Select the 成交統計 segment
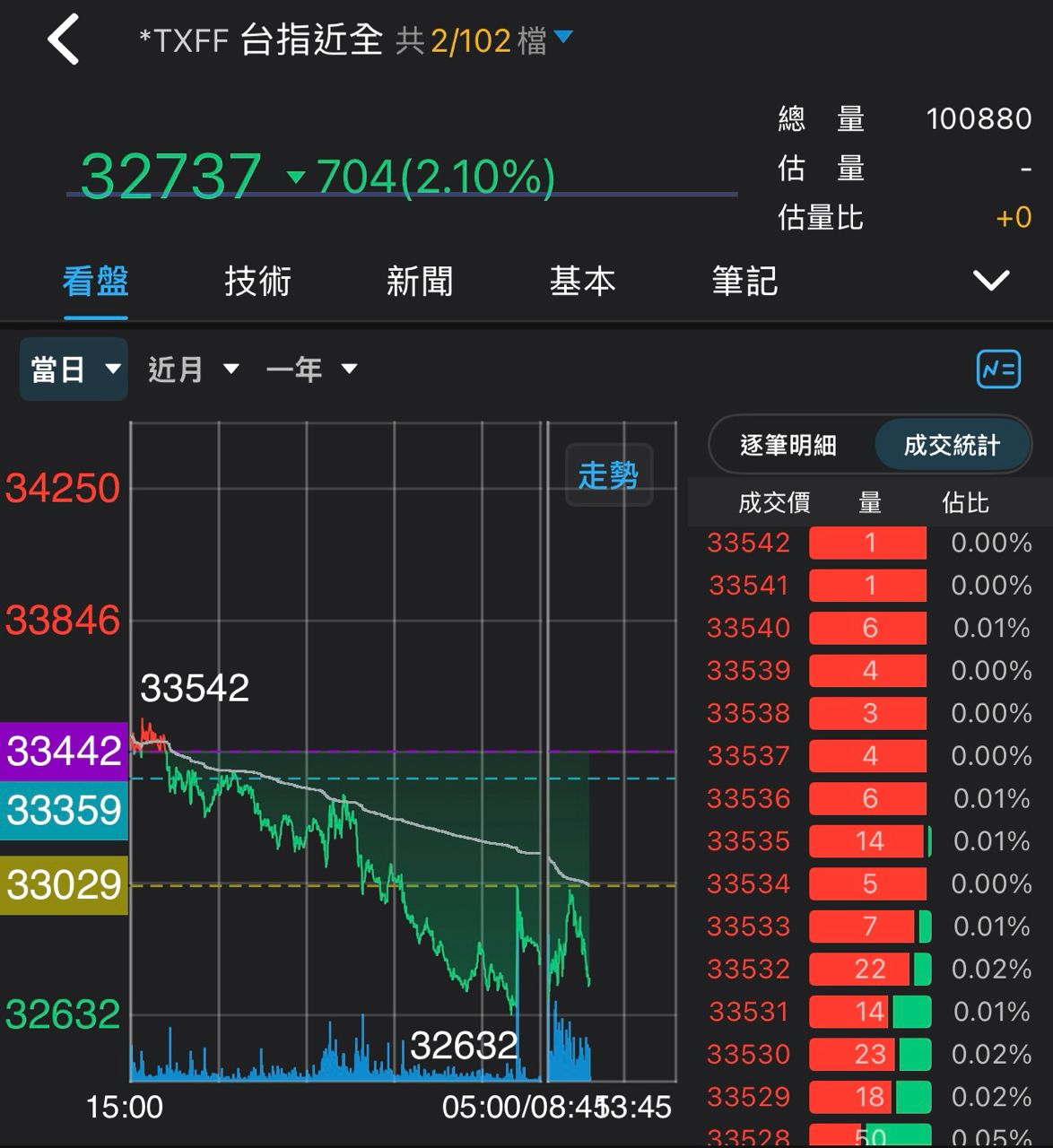This screenshot has width=1053, height=1148. [x=952, y=445]
